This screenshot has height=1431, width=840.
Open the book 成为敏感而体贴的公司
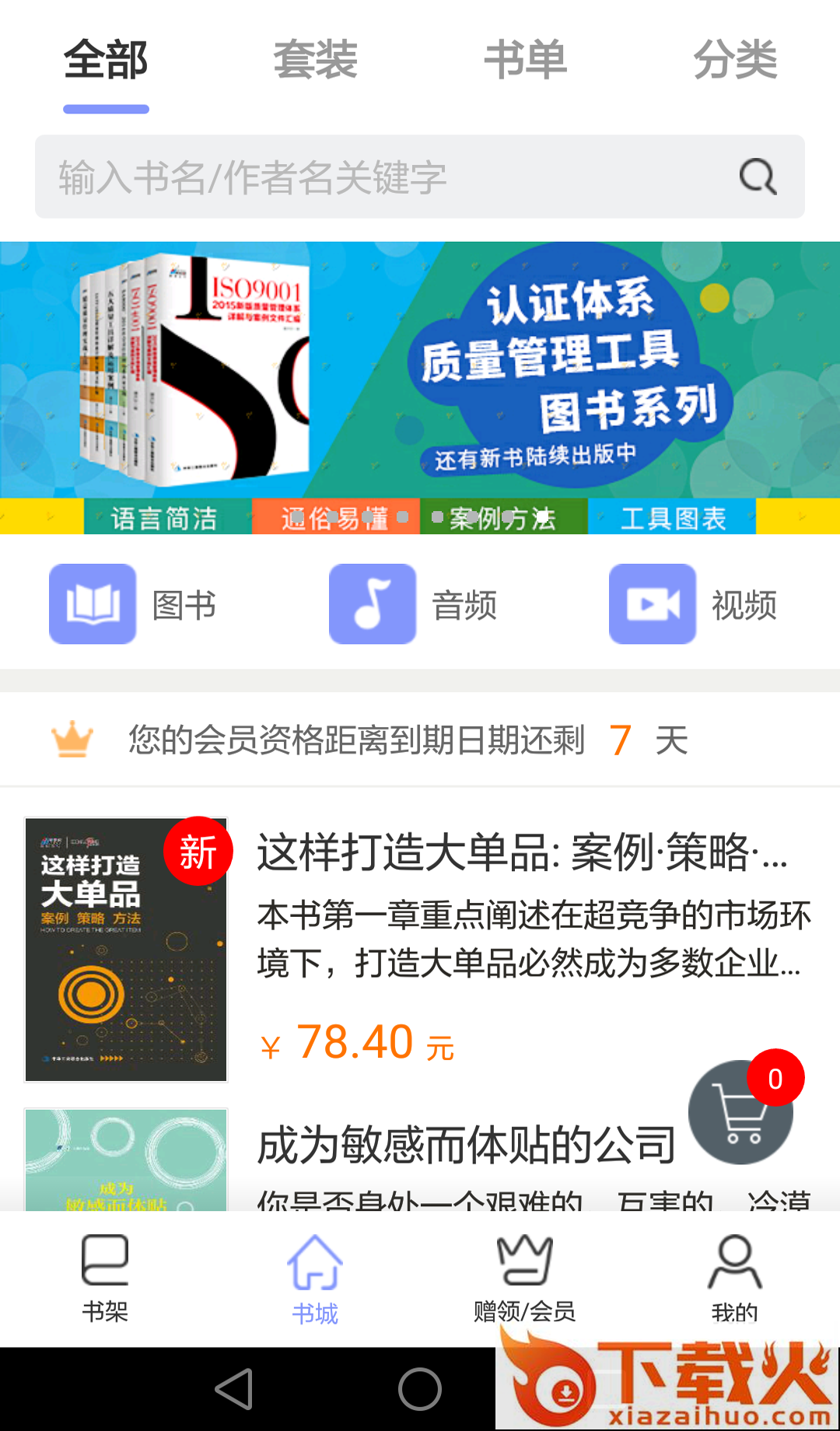click(467, 1145)
